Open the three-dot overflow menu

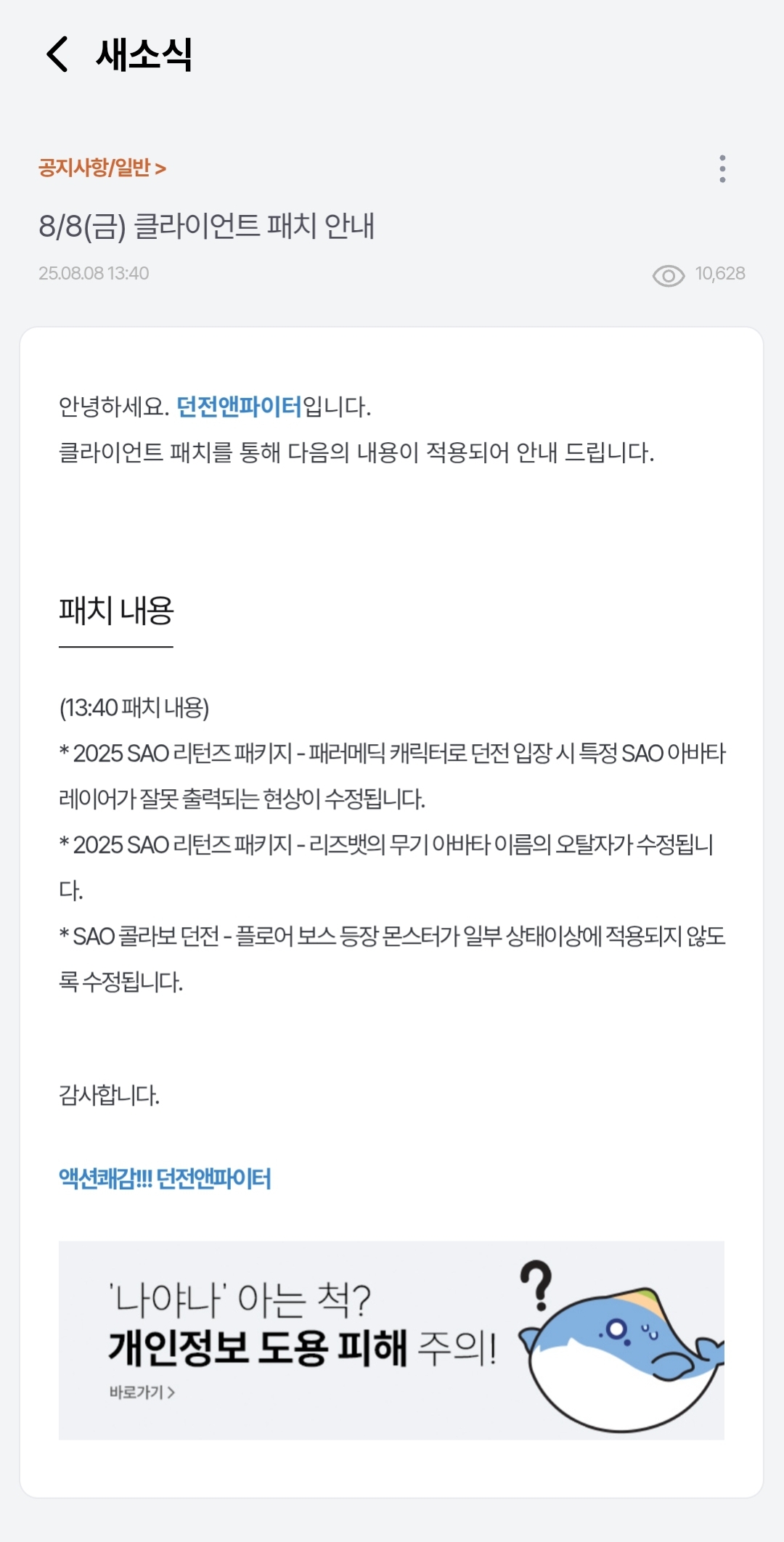coord(722,168)
